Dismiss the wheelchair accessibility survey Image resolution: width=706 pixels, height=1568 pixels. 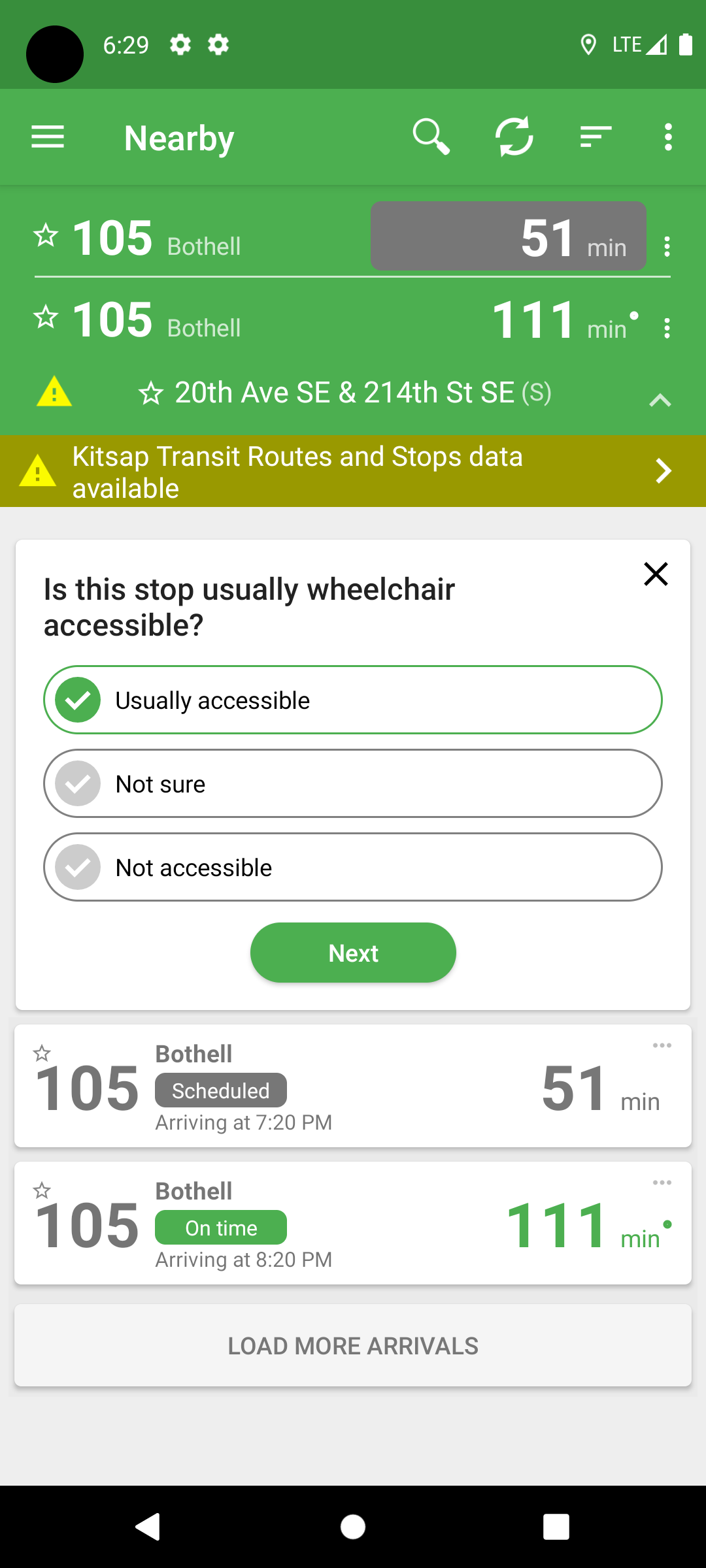click(656, 574)
